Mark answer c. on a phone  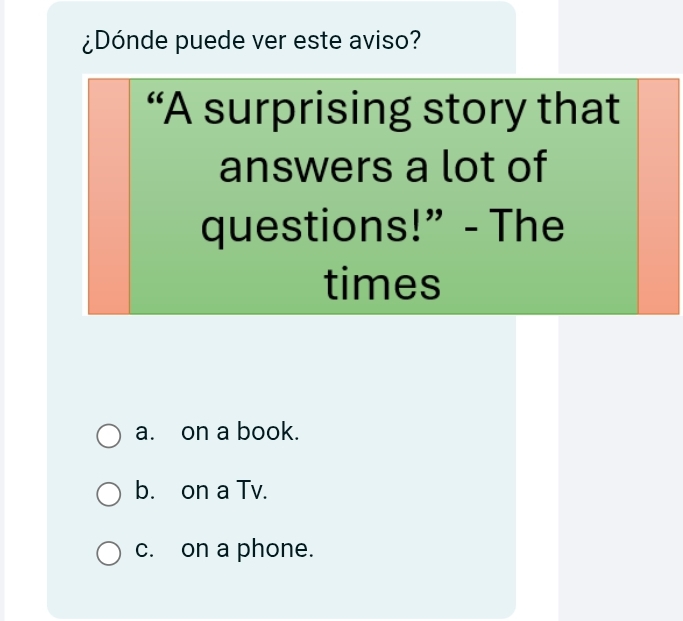click(x=107, y=551)
